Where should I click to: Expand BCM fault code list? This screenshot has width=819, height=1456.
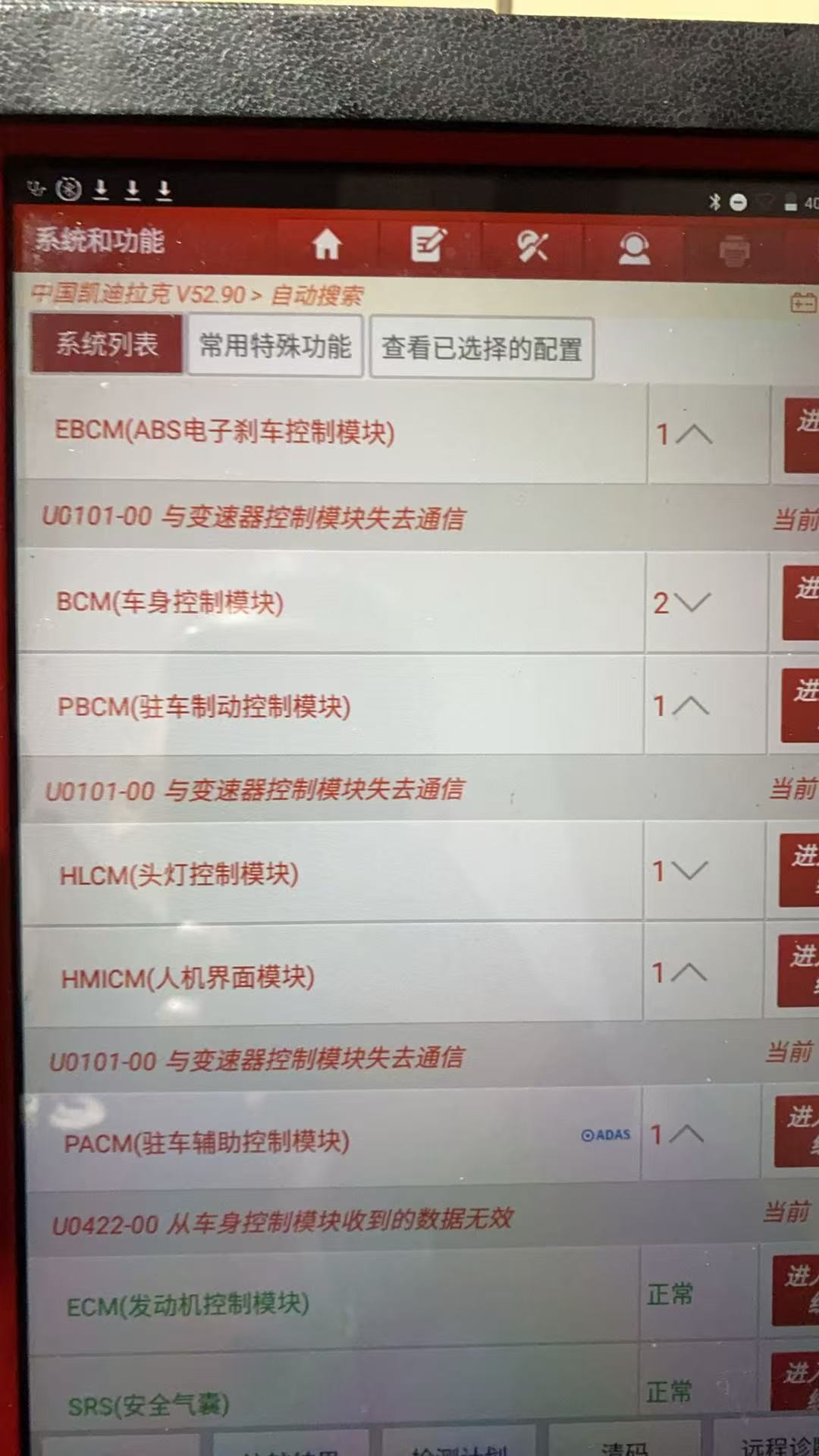tap(682, 603)
